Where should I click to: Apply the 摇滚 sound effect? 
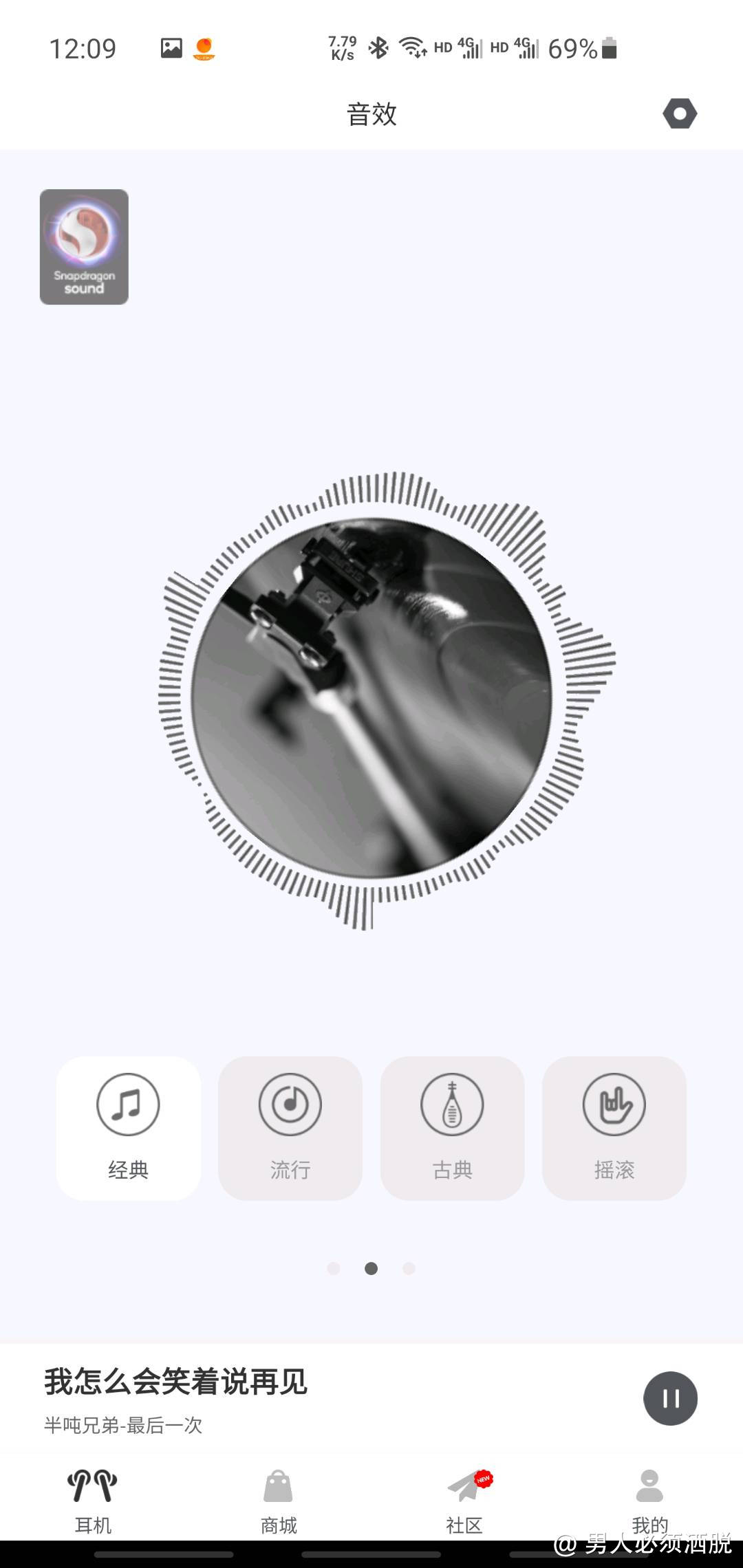[x=614, y=1128]
